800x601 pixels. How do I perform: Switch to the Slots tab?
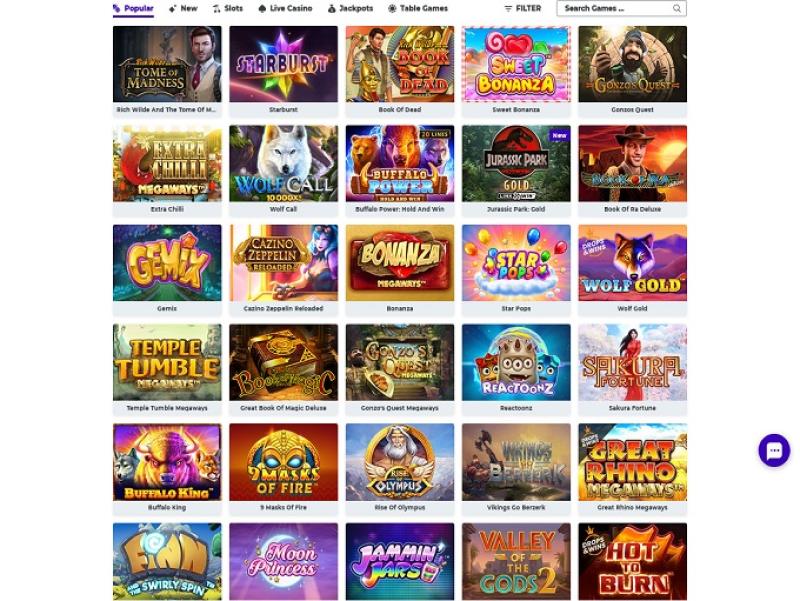[x=228, y=8]
